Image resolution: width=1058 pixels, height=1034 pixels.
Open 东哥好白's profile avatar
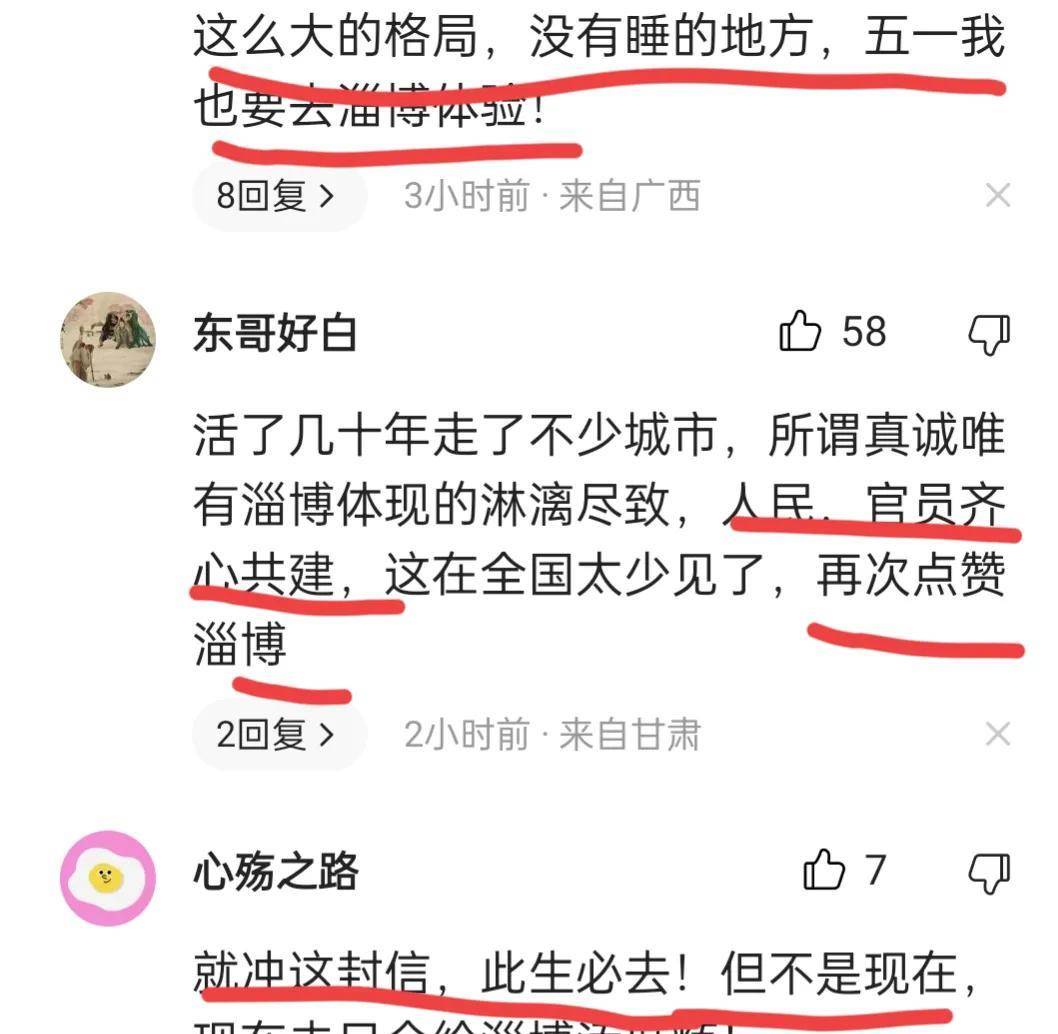click(x=108, y=339)
